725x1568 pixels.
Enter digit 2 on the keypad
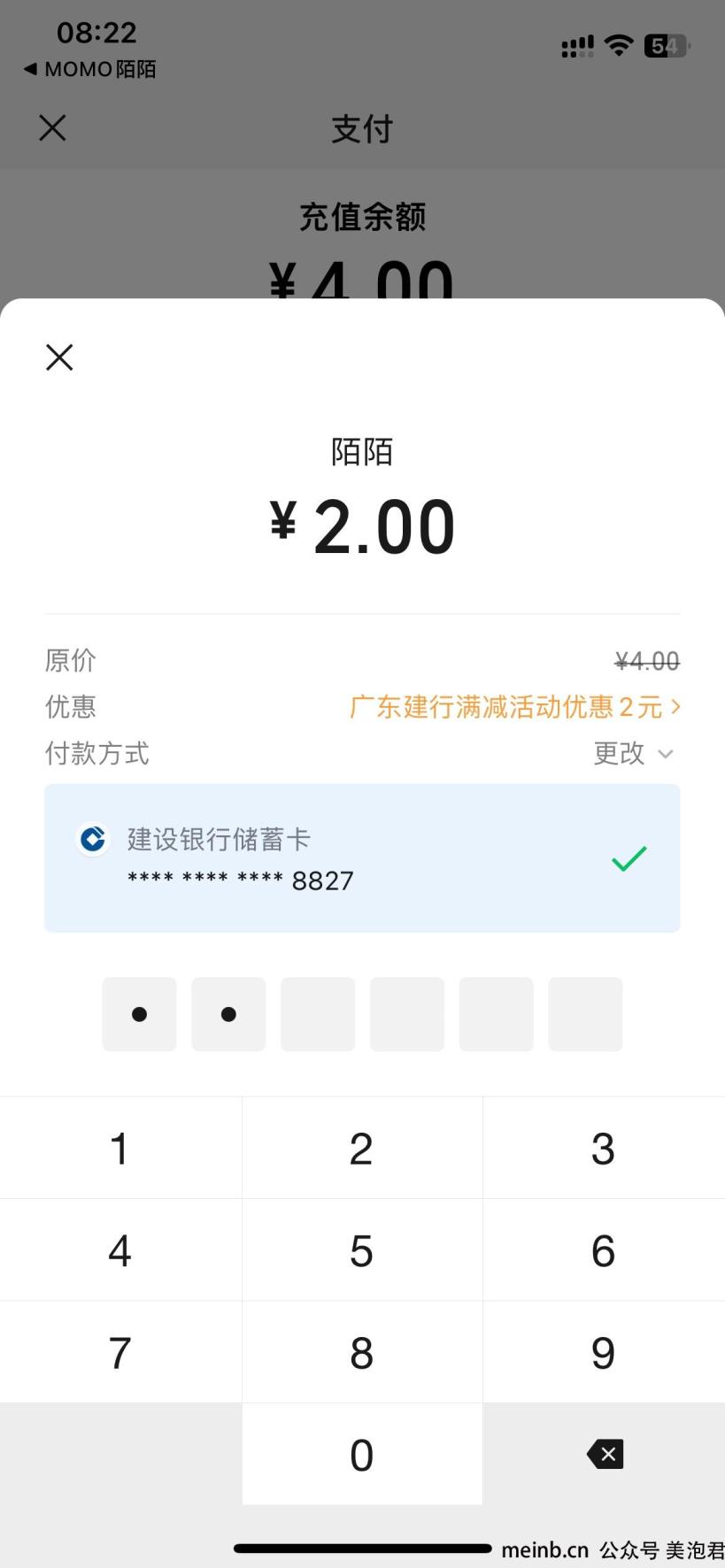[x=362, y=1149]
